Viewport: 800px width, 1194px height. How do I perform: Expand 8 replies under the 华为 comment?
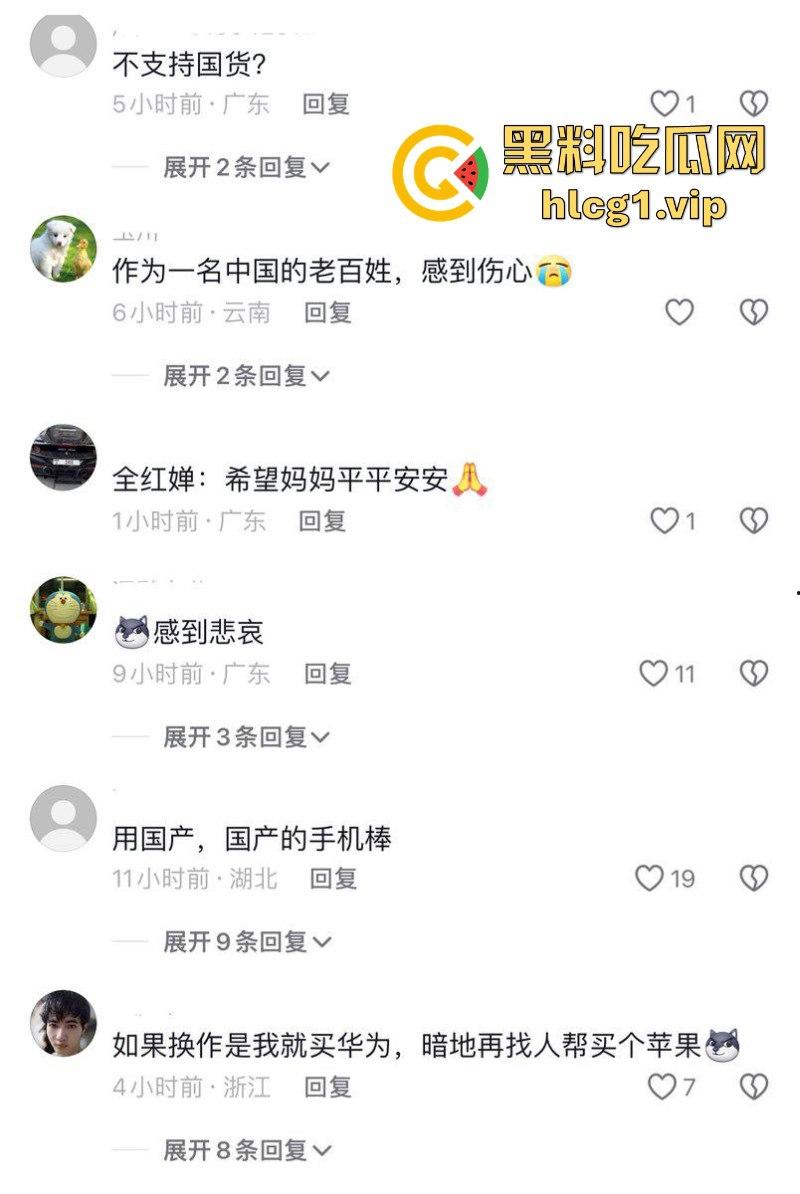[246, 1150]
